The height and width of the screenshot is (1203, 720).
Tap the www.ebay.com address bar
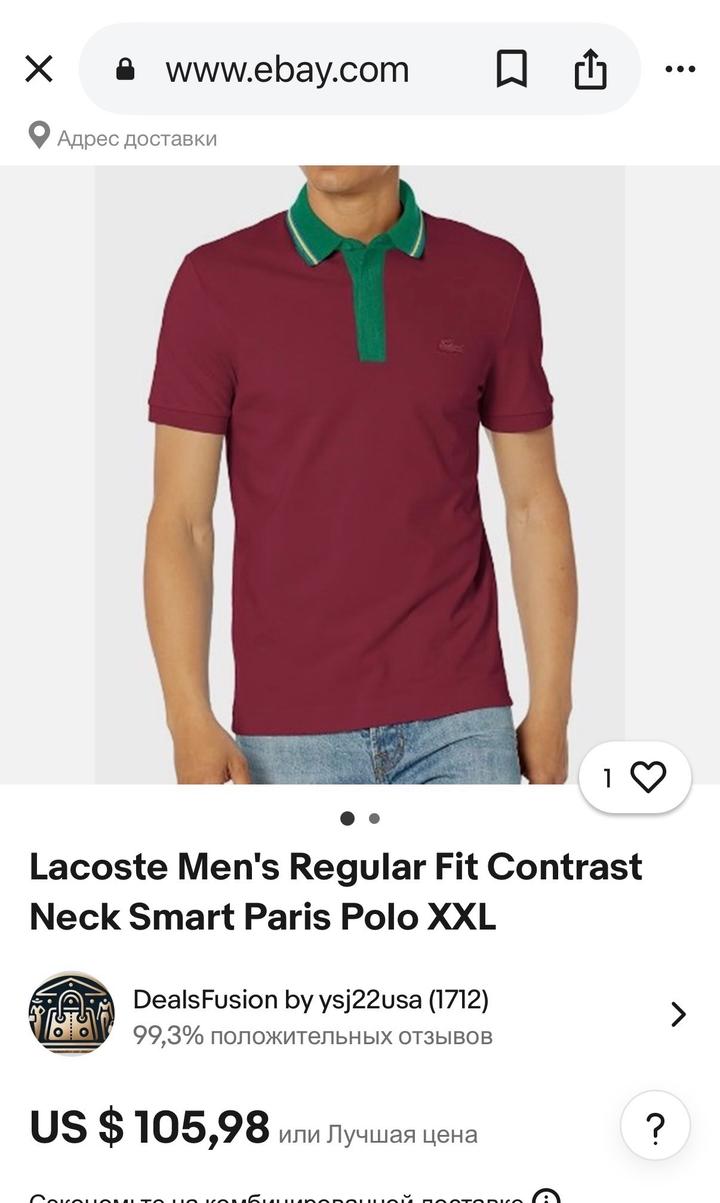tap(287, 69)
